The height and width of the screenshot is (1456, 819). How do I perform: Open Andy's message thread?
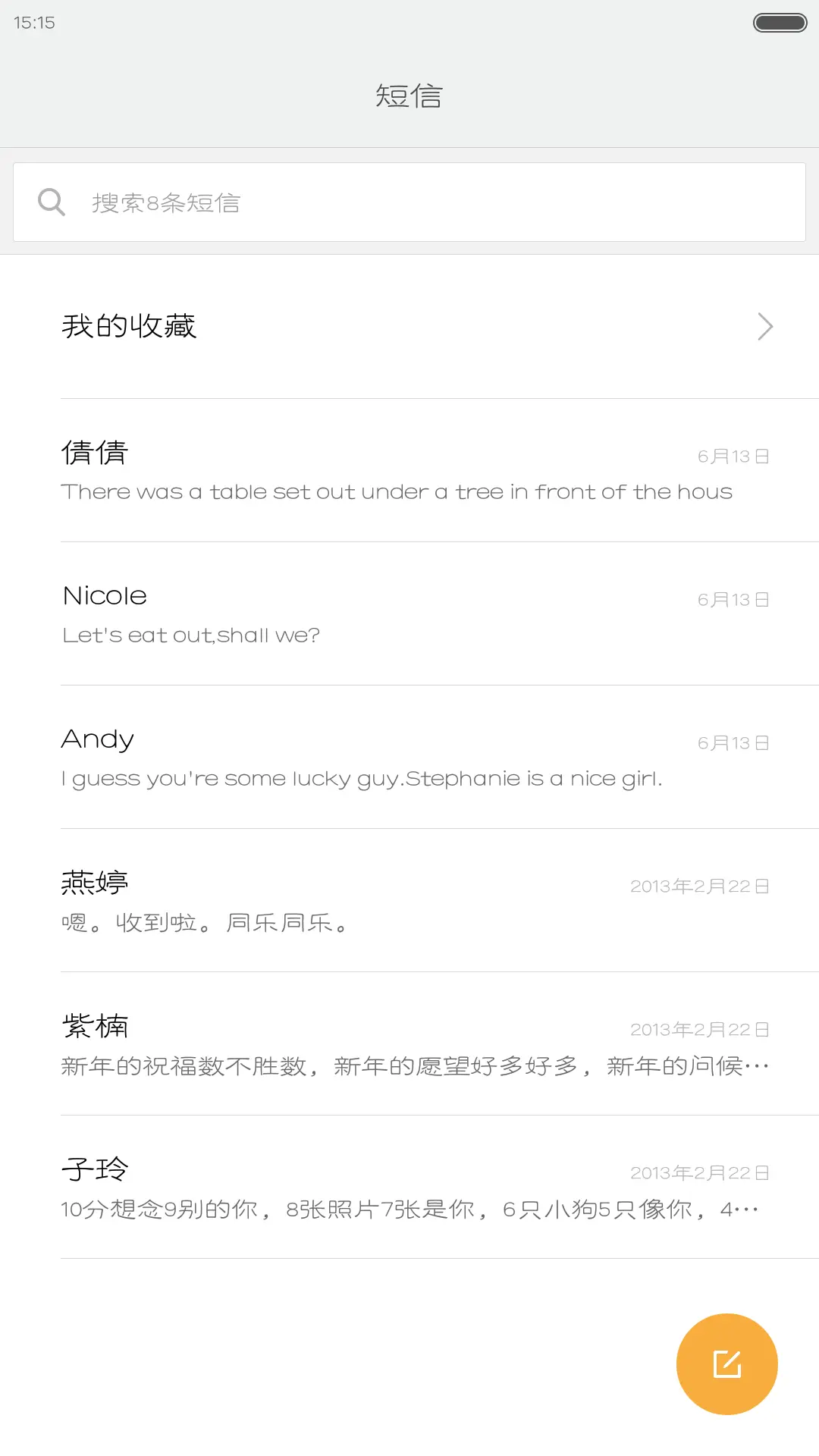pyautogui.click(x=409, y=758)
